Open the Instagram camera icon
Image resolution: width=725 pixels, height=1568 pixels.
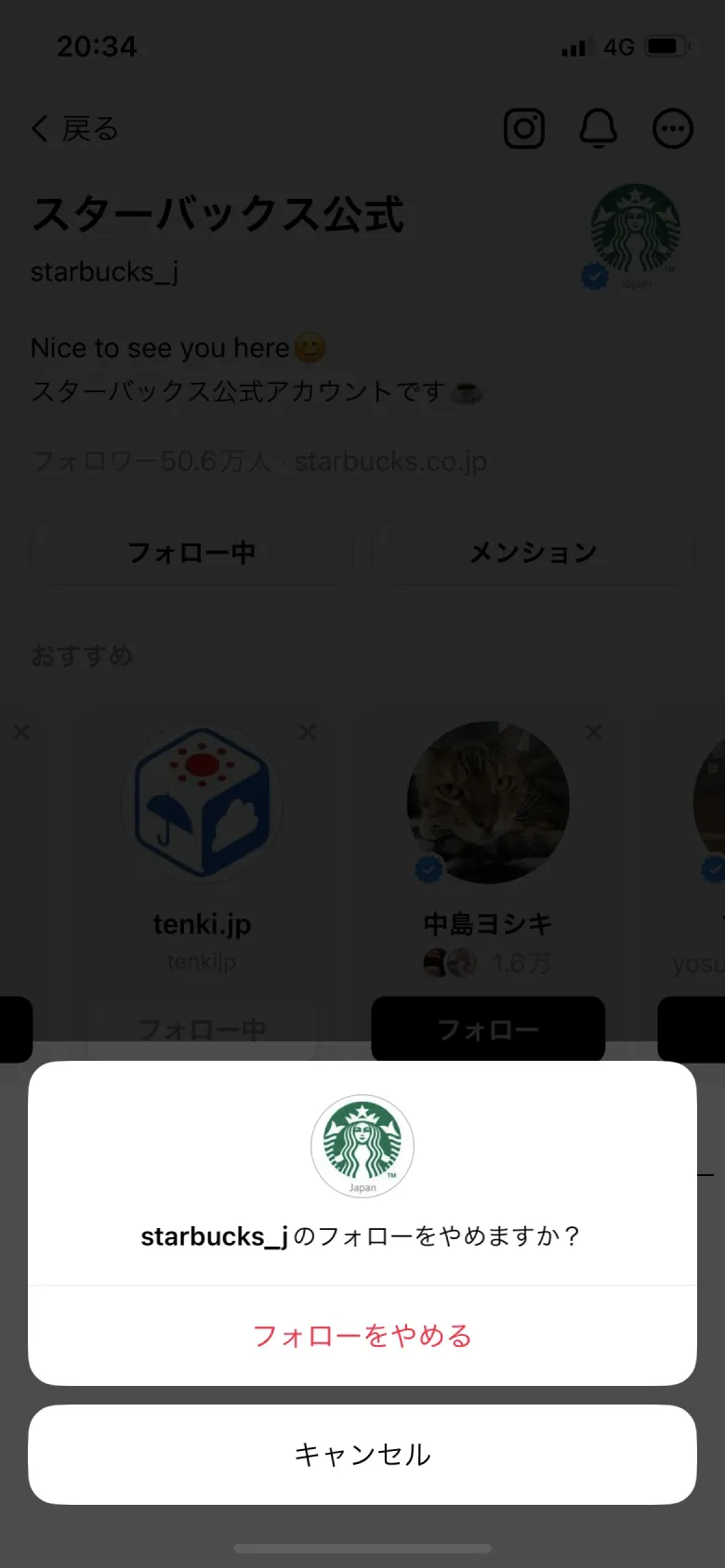coord(523,129)
